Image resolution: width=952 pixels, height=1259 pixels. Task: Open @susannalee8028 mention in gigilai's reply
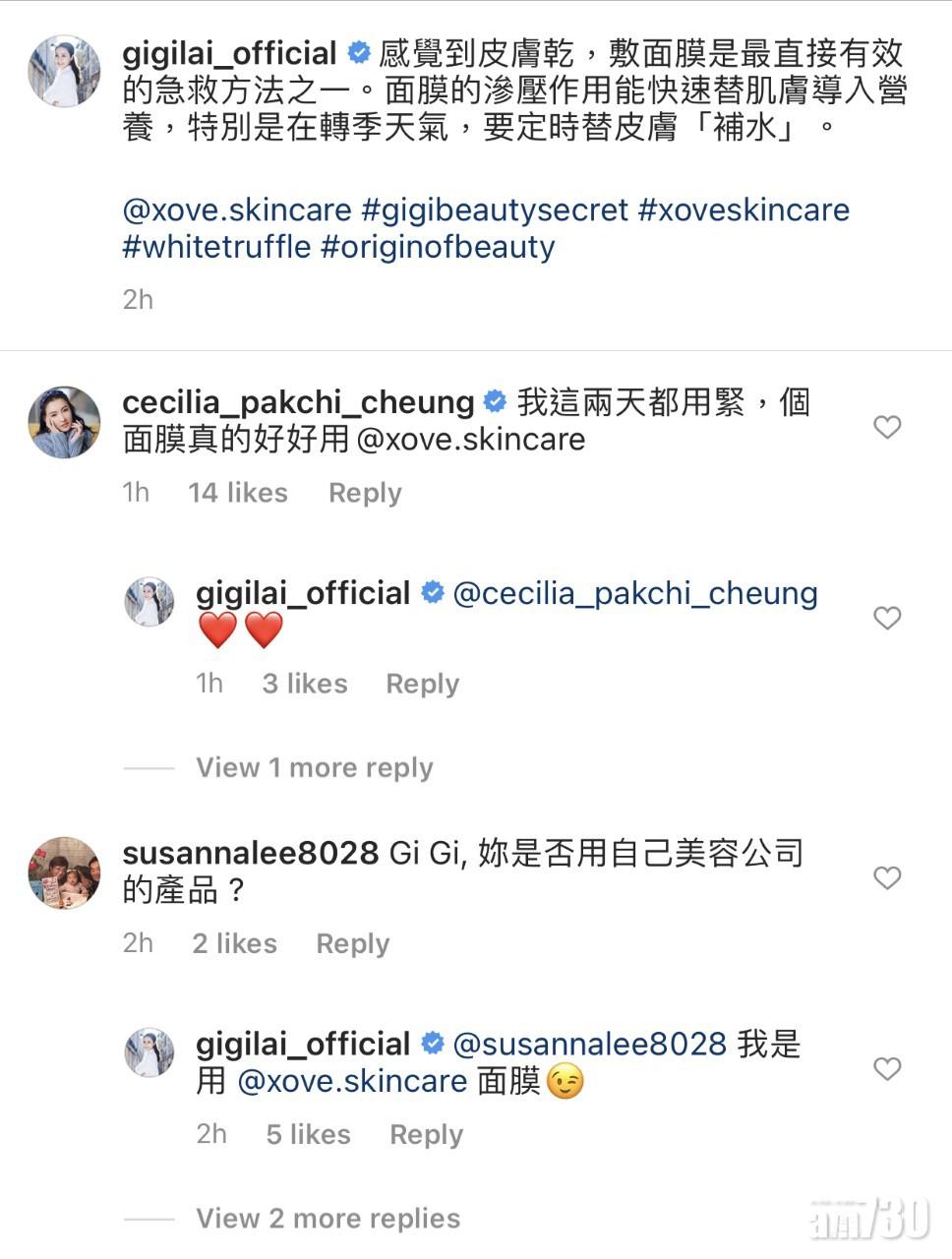589,1044
